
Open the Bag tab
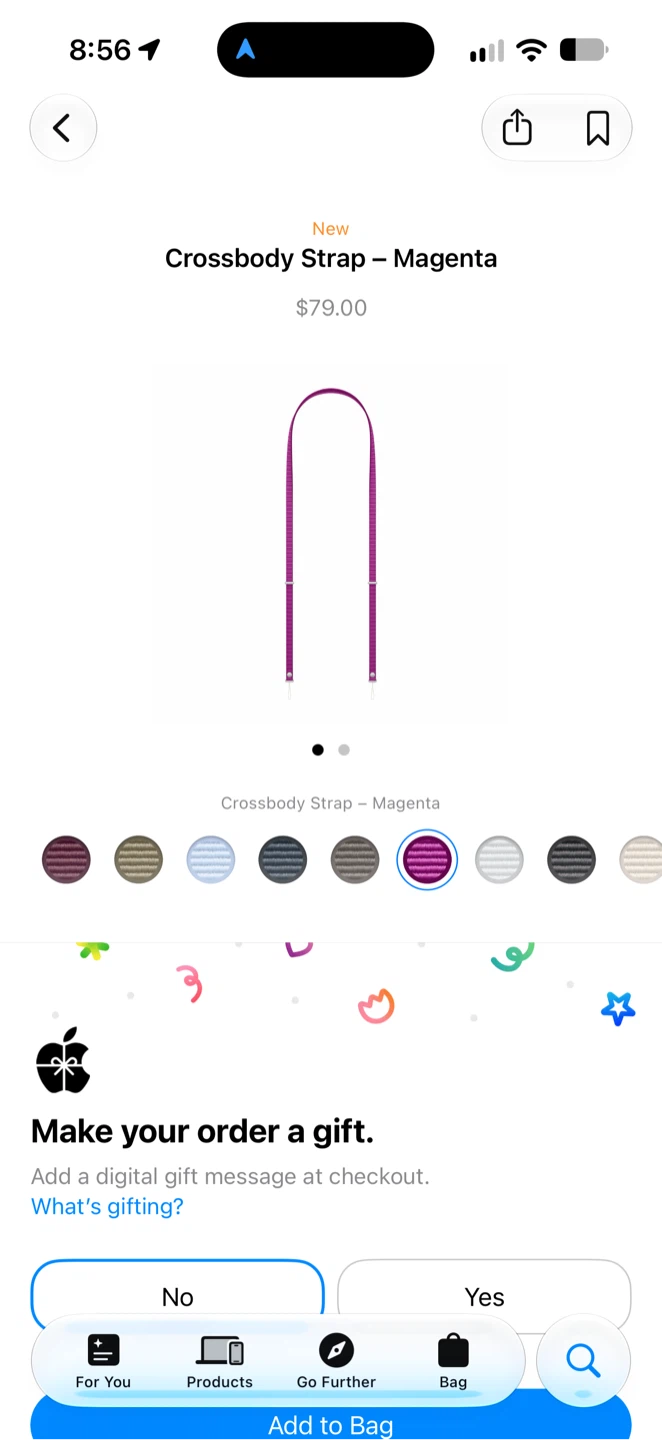(x=453, y=1362)
